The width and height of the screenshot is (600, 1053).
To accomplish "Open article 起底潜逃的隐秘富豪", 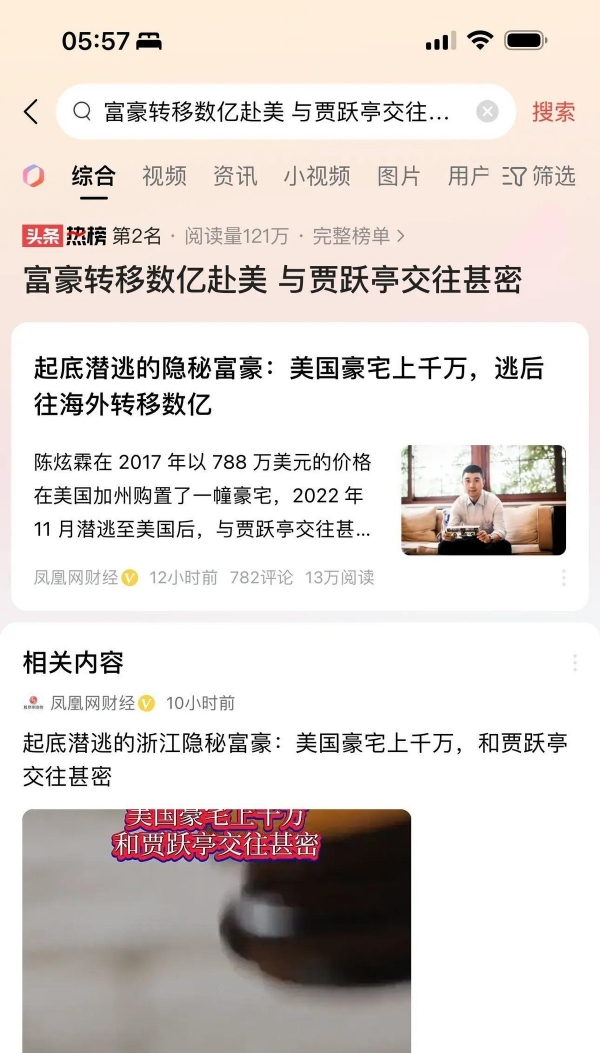I will (x=288, y=386).
